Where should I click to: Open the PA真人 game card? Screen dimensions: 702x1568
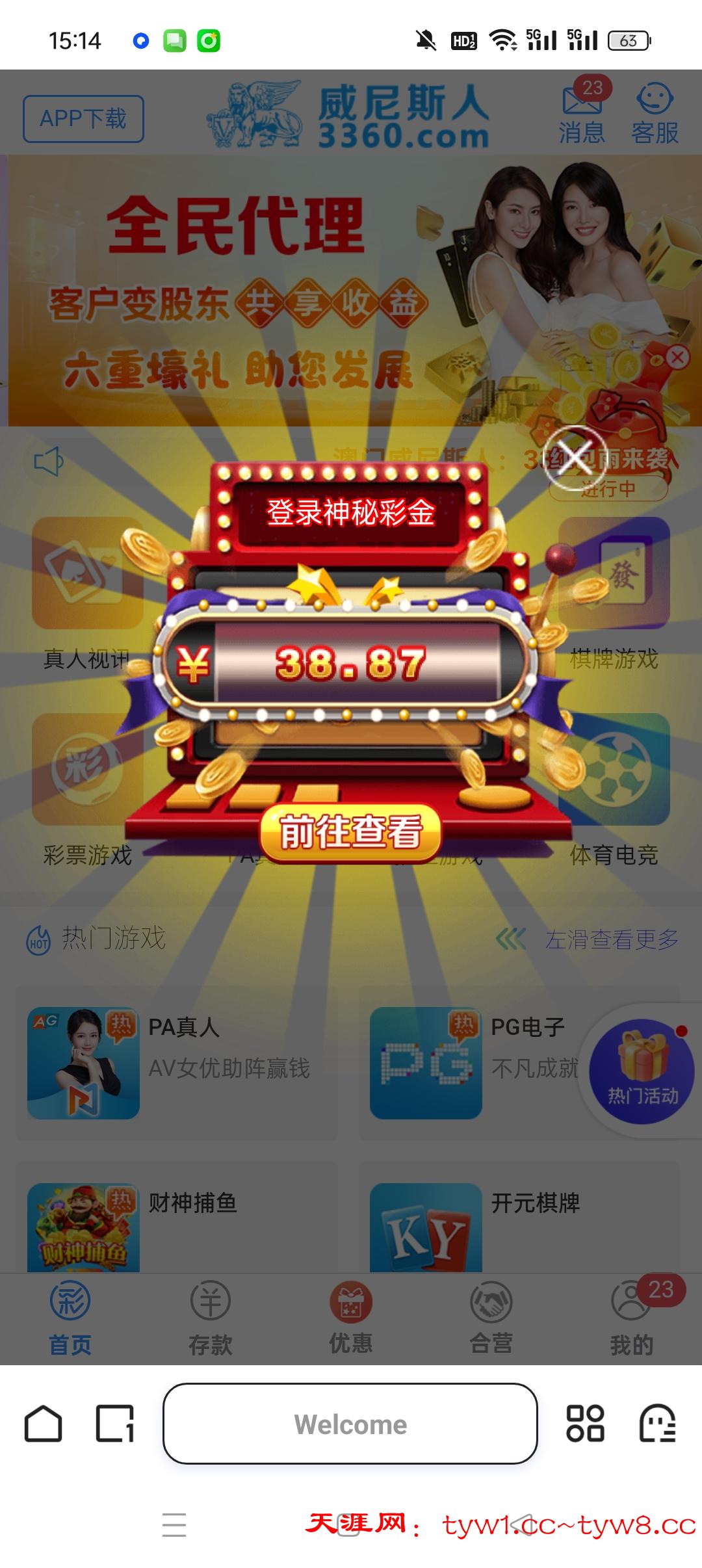click(177, 1063)
